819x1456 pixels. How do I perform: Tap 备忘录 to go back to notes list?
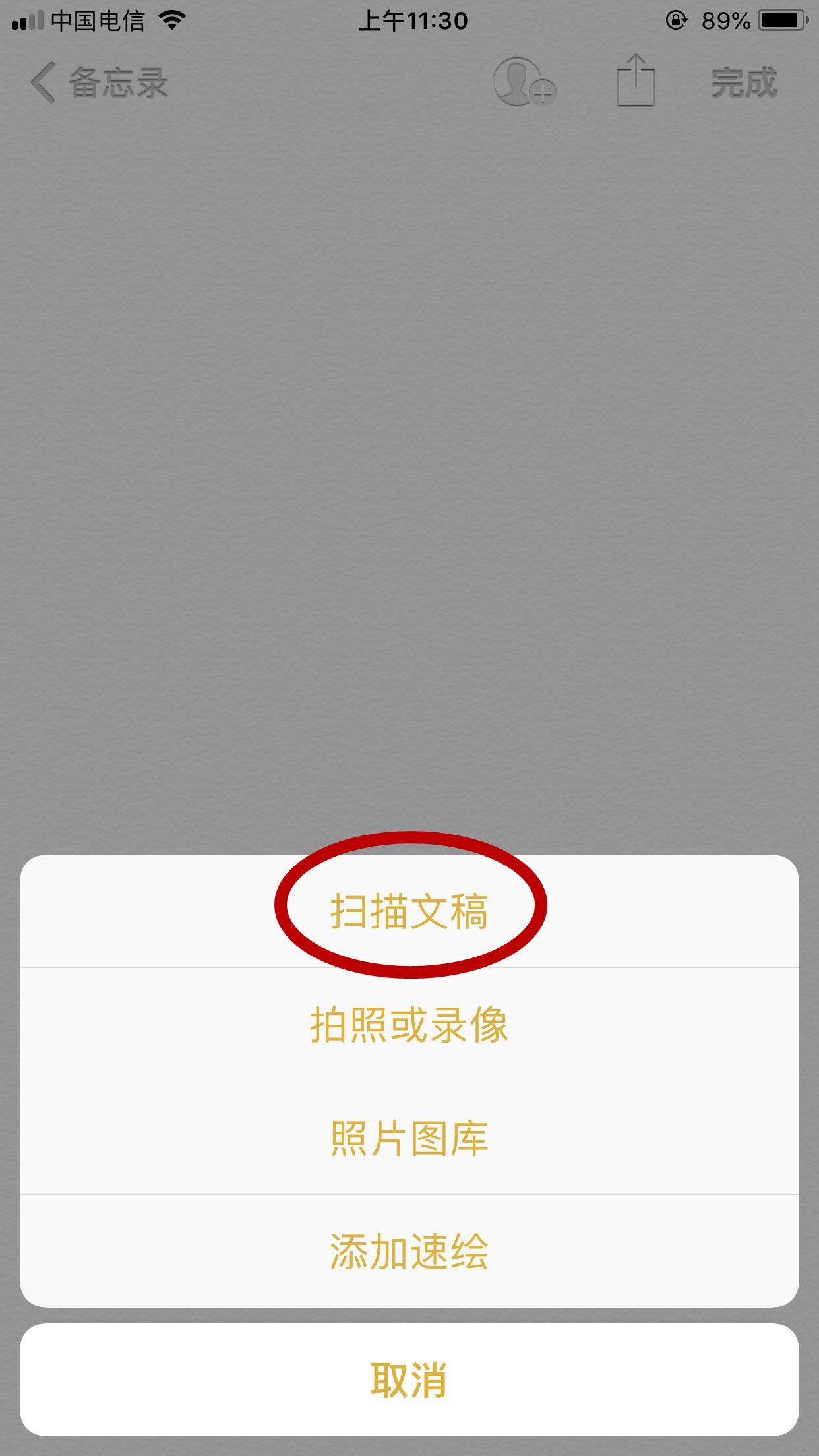tap(119, 84)
